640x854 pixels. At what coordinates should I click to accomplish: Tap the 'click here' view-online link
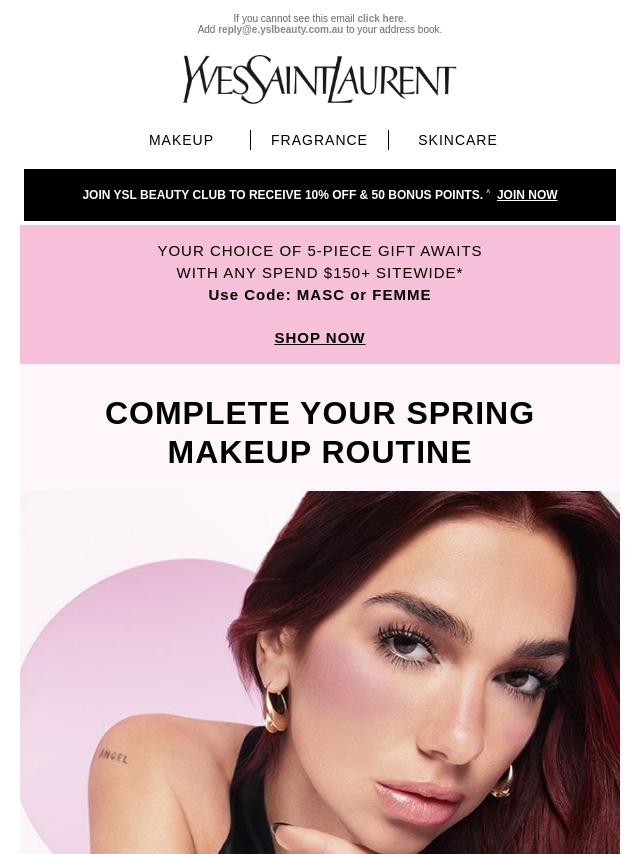380,19
